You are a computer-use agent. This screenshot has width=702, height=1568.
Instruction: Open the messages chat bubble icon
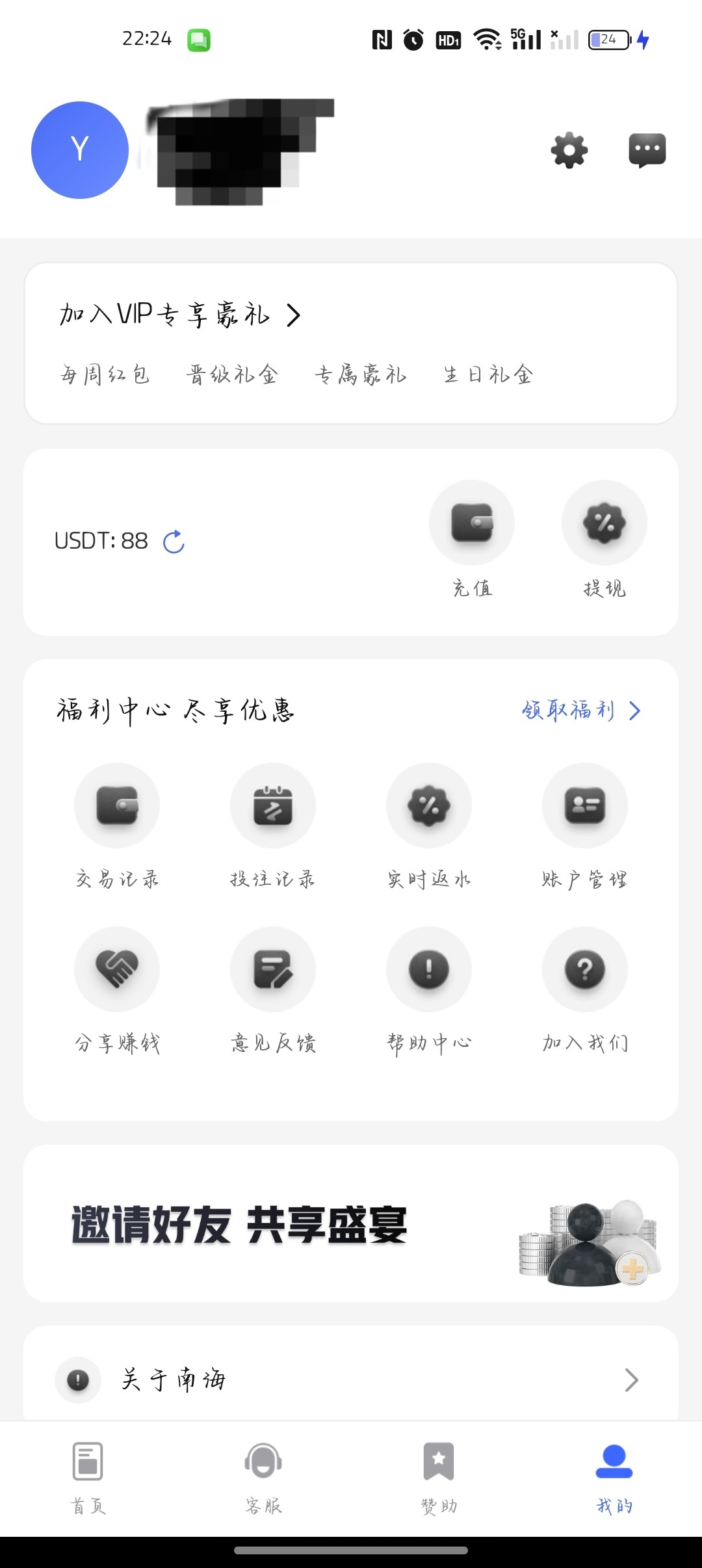tap(647, 151)
